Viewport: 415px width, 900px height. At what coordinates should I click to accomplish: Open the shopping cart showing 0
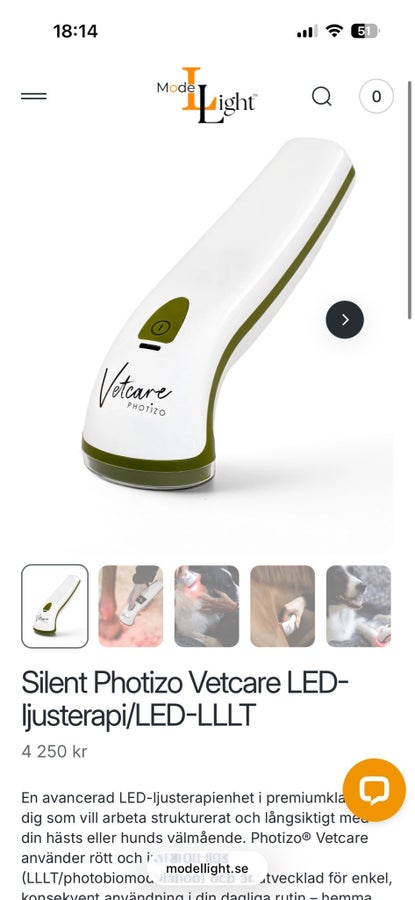(376, 96)
